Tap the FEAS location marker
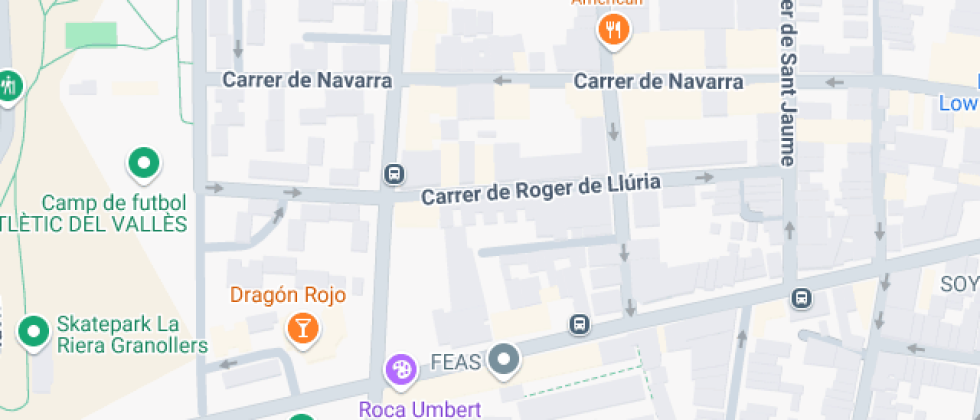 (x=506, y=360)
